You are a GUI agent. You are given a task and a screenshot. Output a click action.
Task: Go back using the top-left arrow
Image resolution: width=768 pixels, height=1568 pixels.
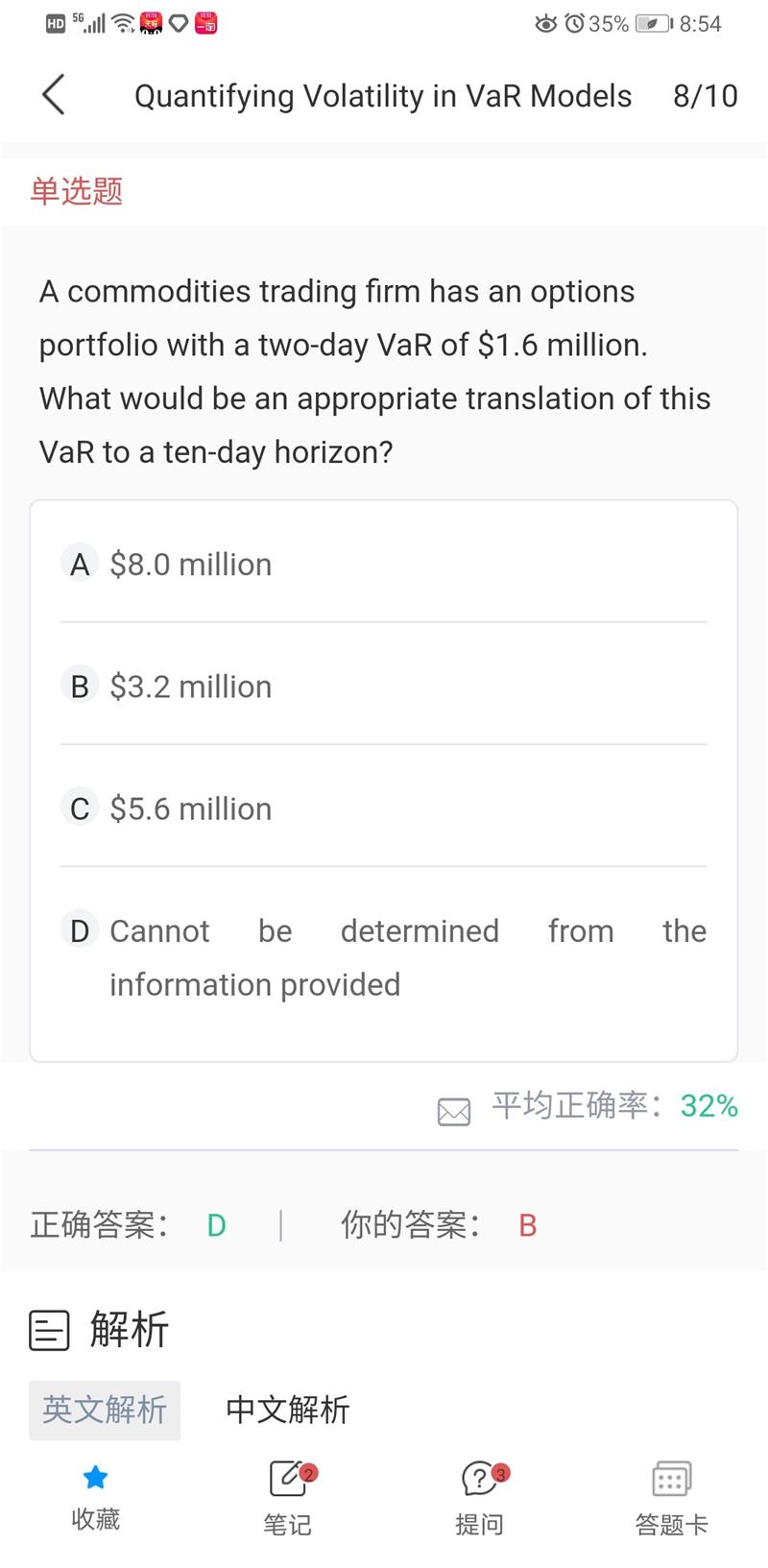(54, 95)
